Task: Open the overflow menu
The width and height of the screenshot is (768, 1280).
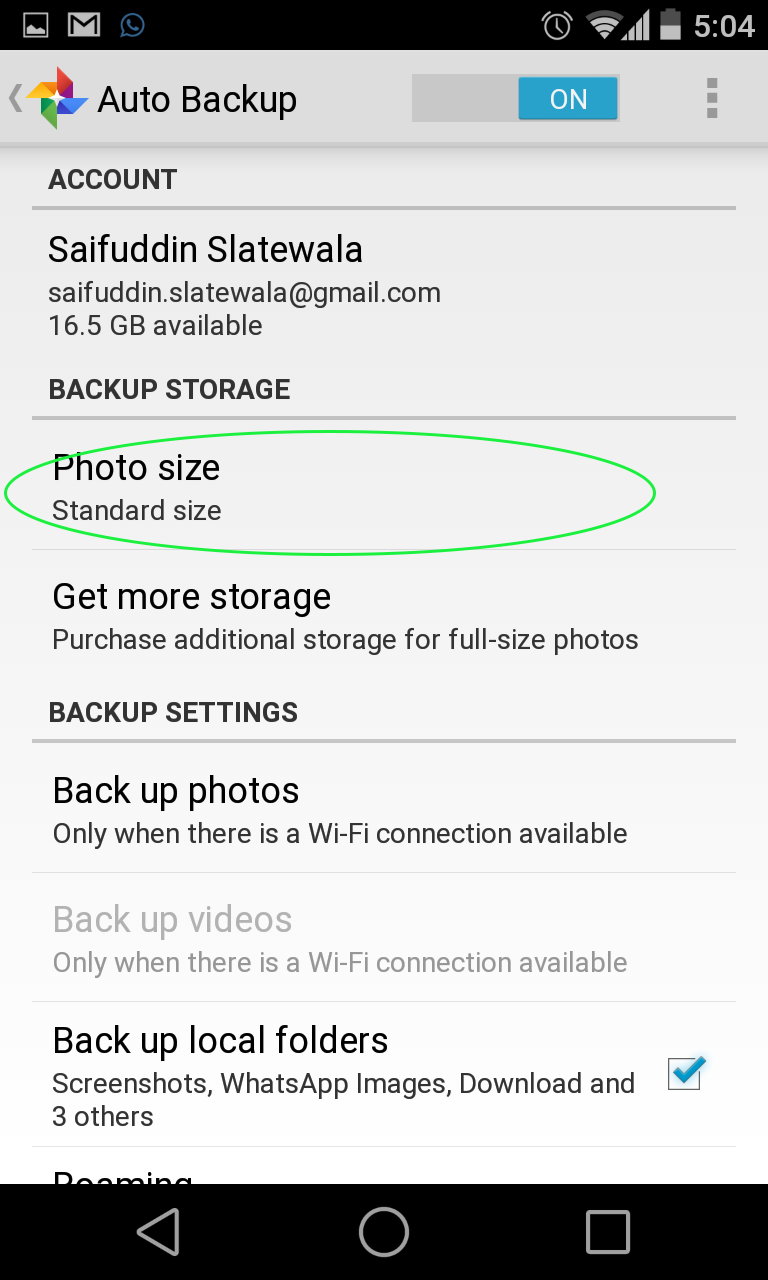Action: point(712,98)
